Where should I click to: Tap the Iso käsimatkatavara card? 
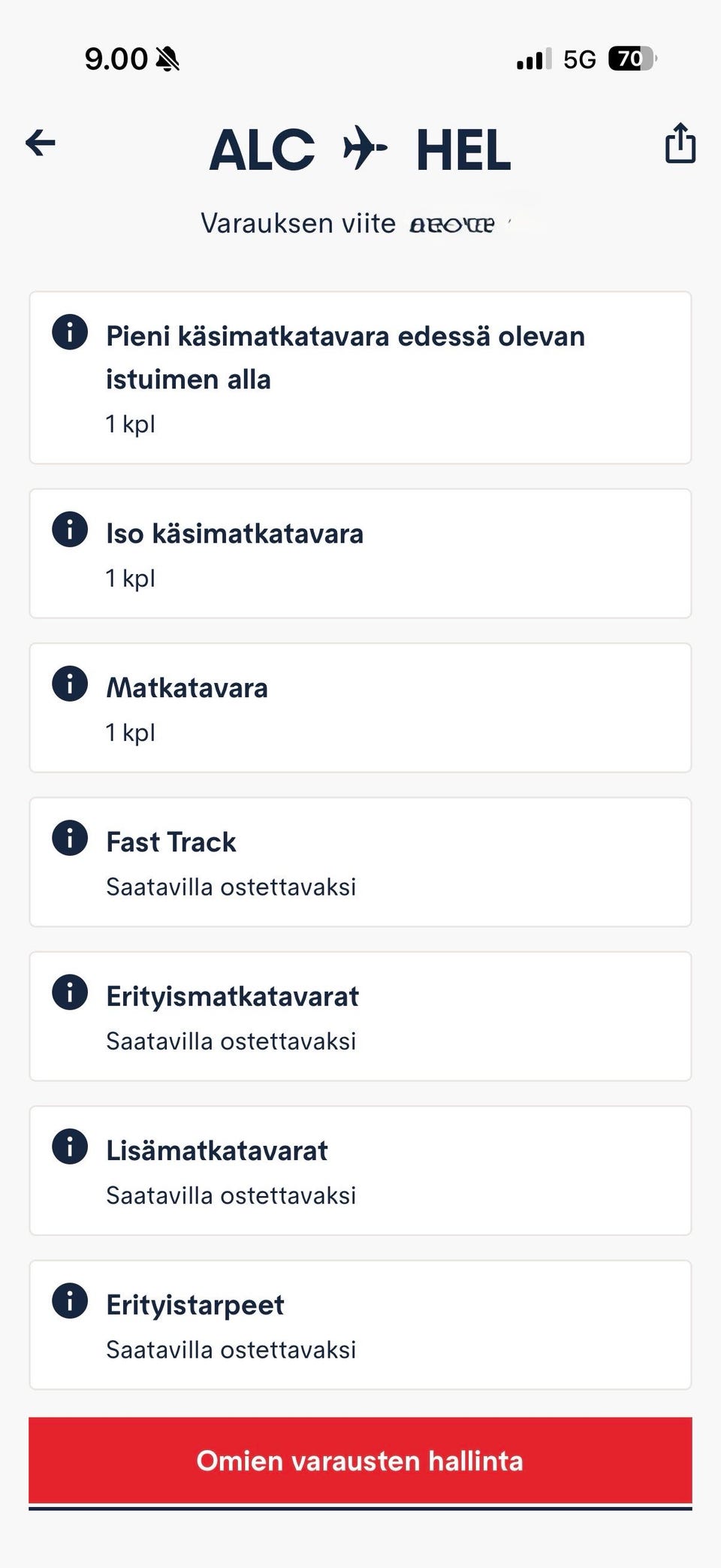pos(360,552)
